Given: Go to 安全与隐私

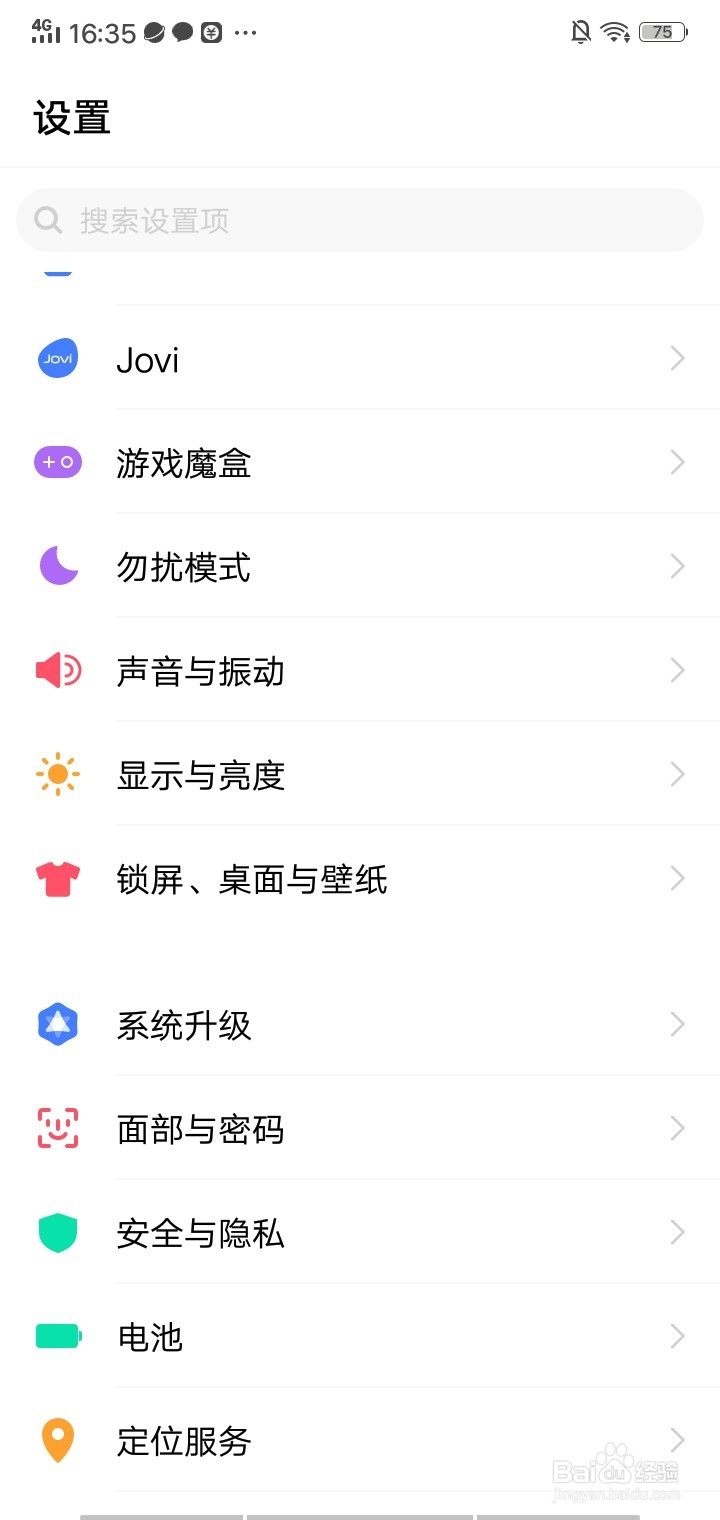Looking at the screenshot, I should coord(360,1233).
